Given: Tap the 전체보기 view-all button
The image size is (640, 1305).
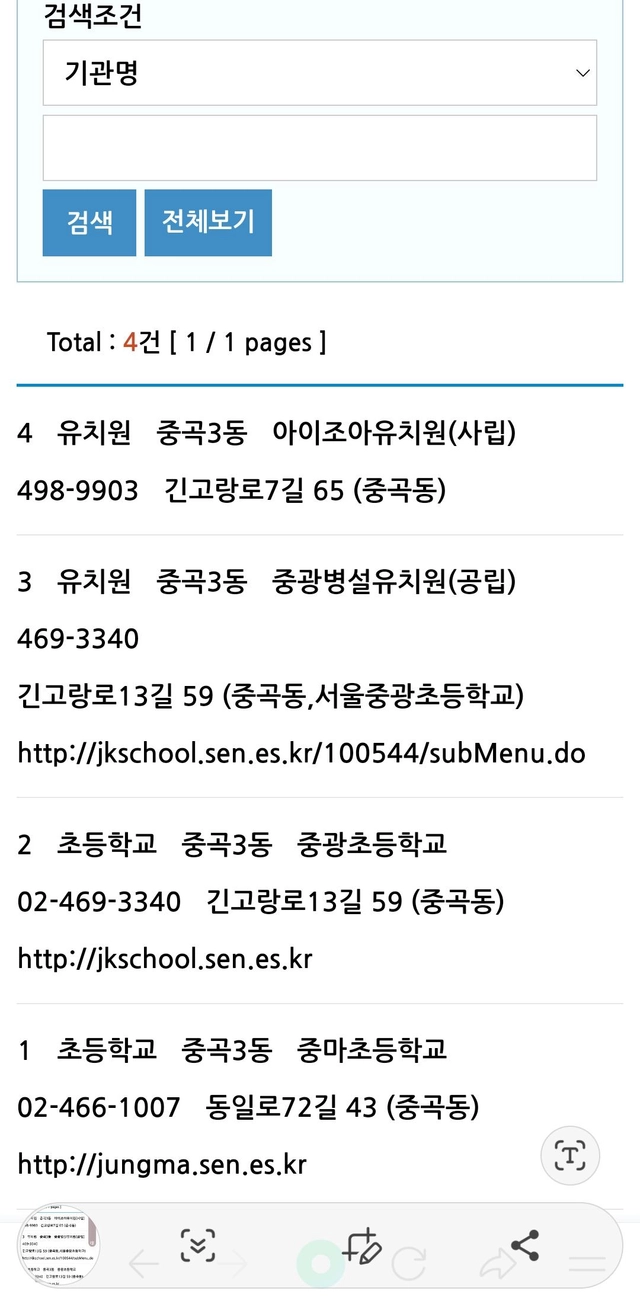Looking at the screenshot, I should (208, 222).
